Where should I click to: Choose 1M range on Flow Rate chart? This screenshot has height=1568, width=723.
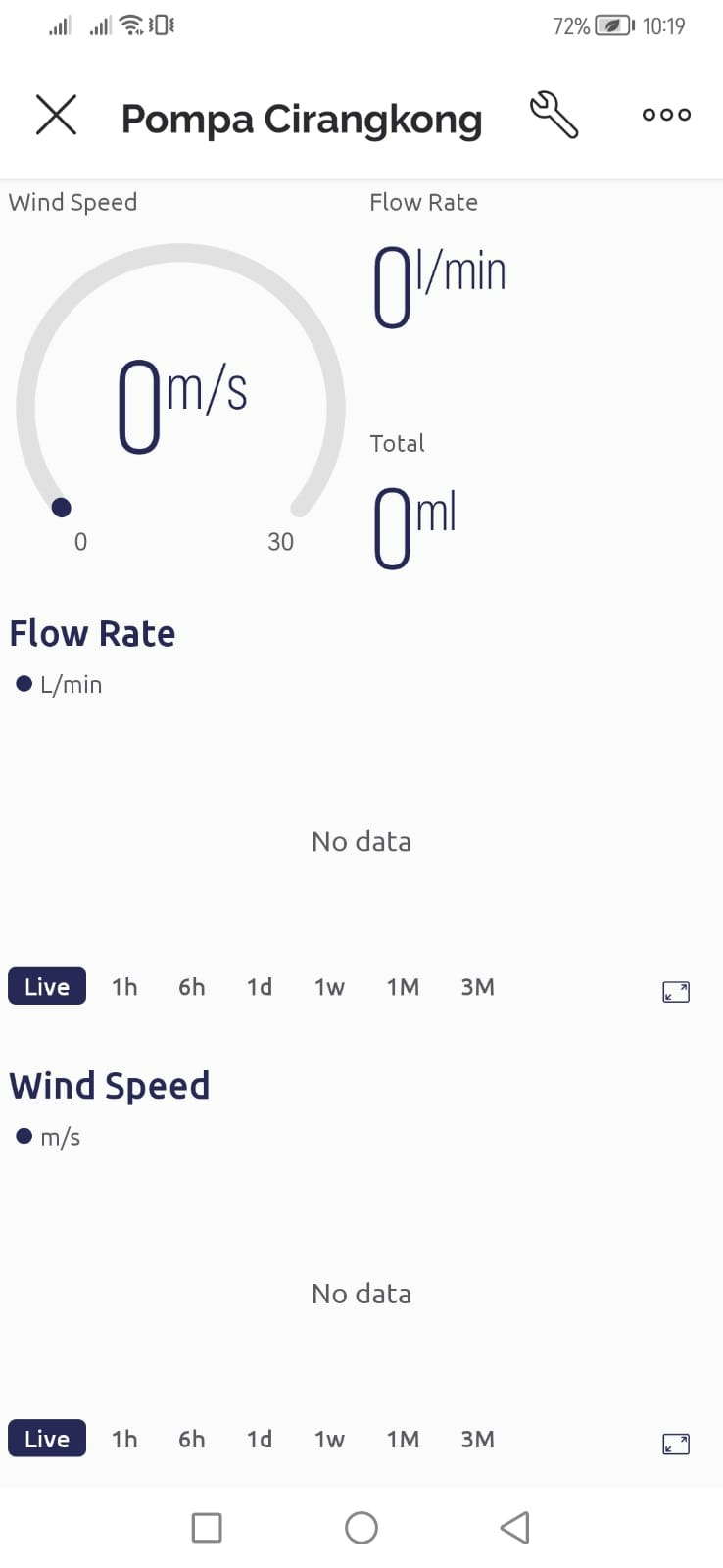point(403,986)
